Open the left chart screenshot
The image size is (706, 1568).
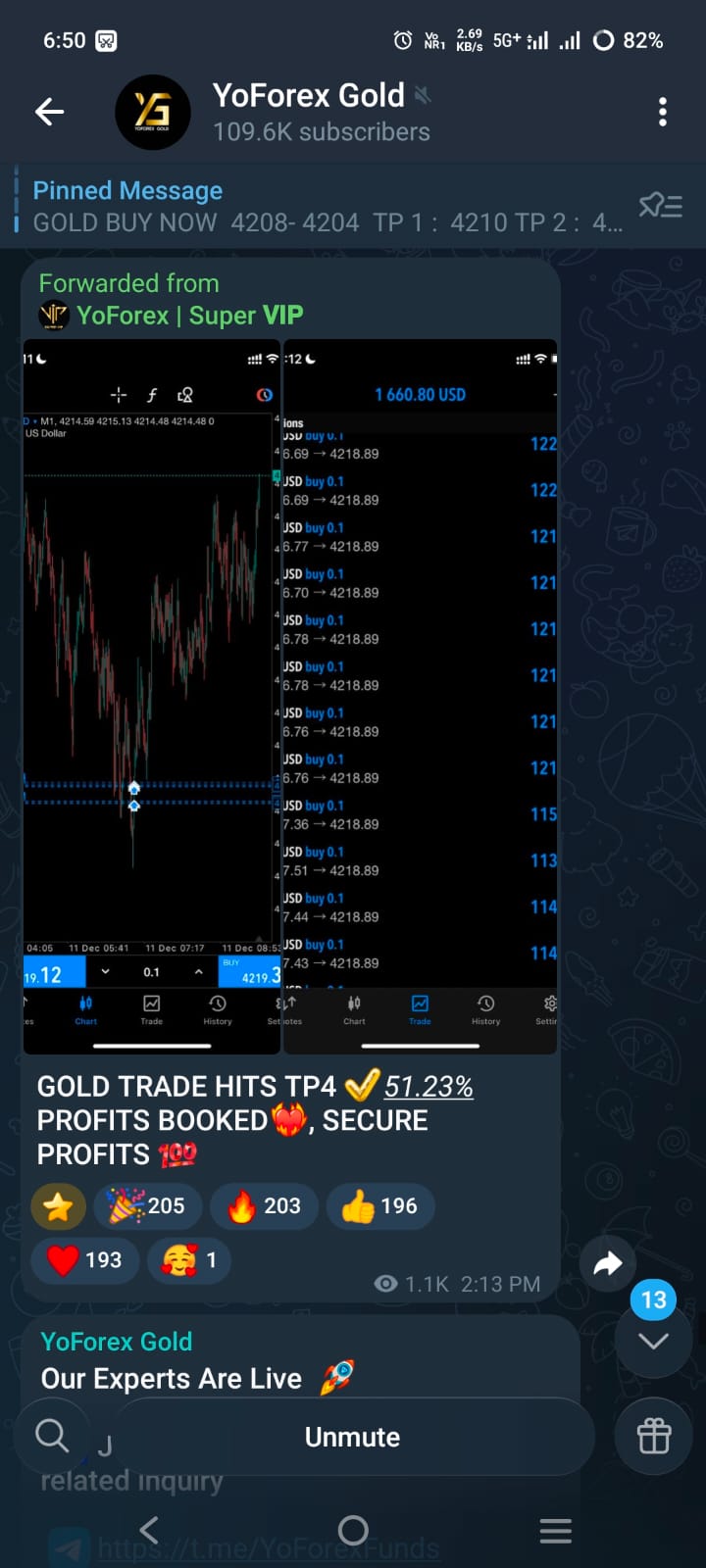coord(151,696)
